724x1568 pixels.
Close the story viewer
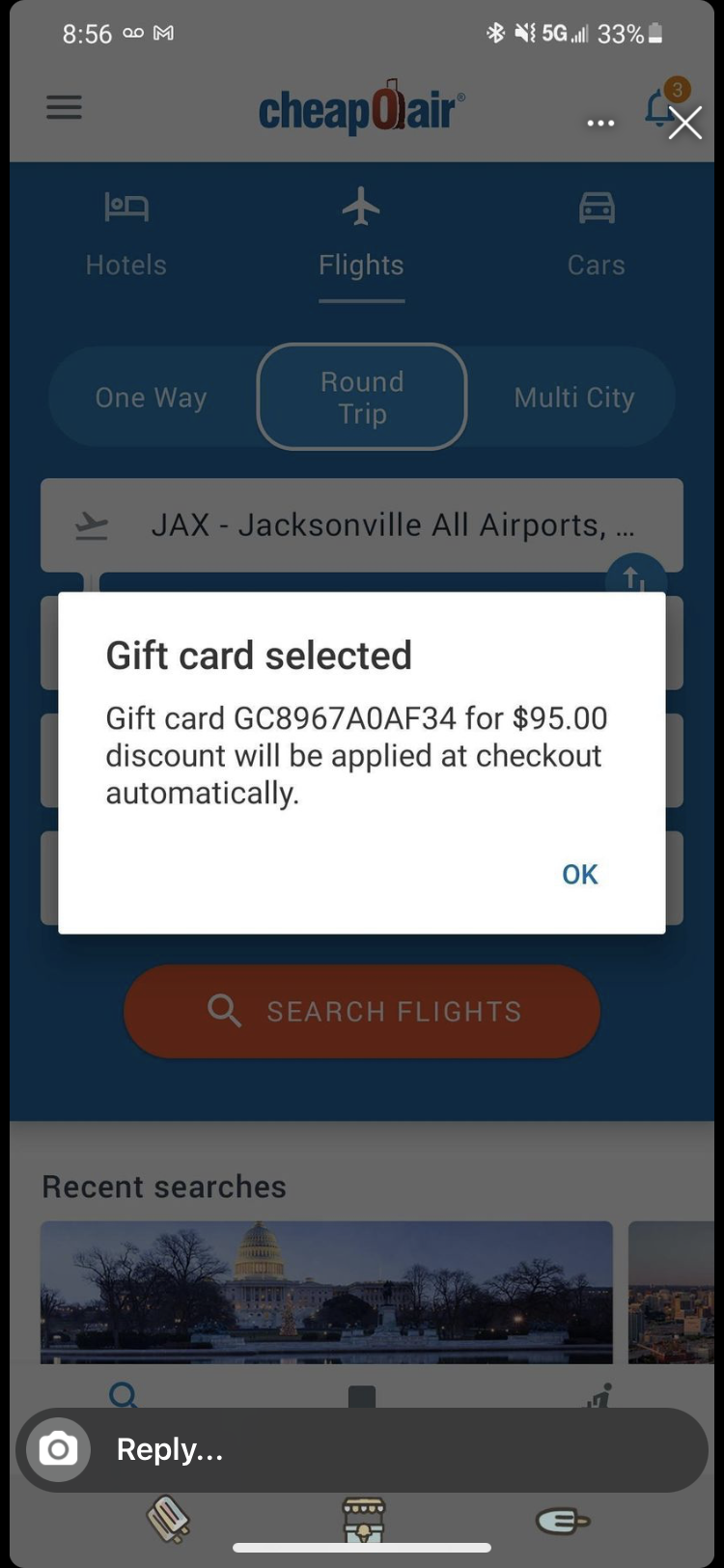point(685,124)
